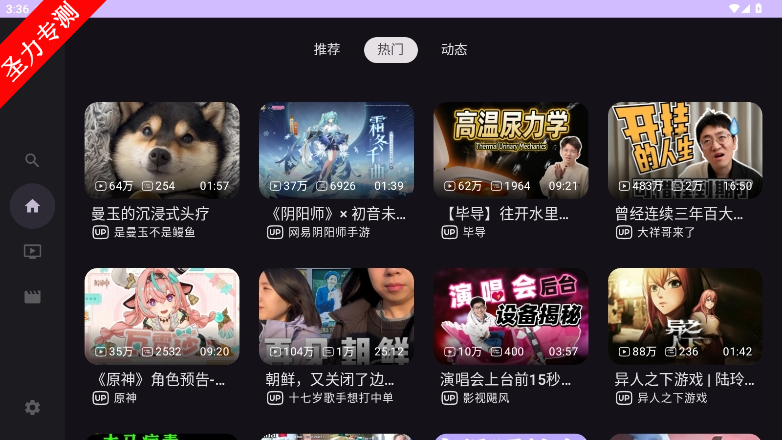Open 【毕导】往开水里 video
This screenshot has height=440, width=782.
coord(510,150)
